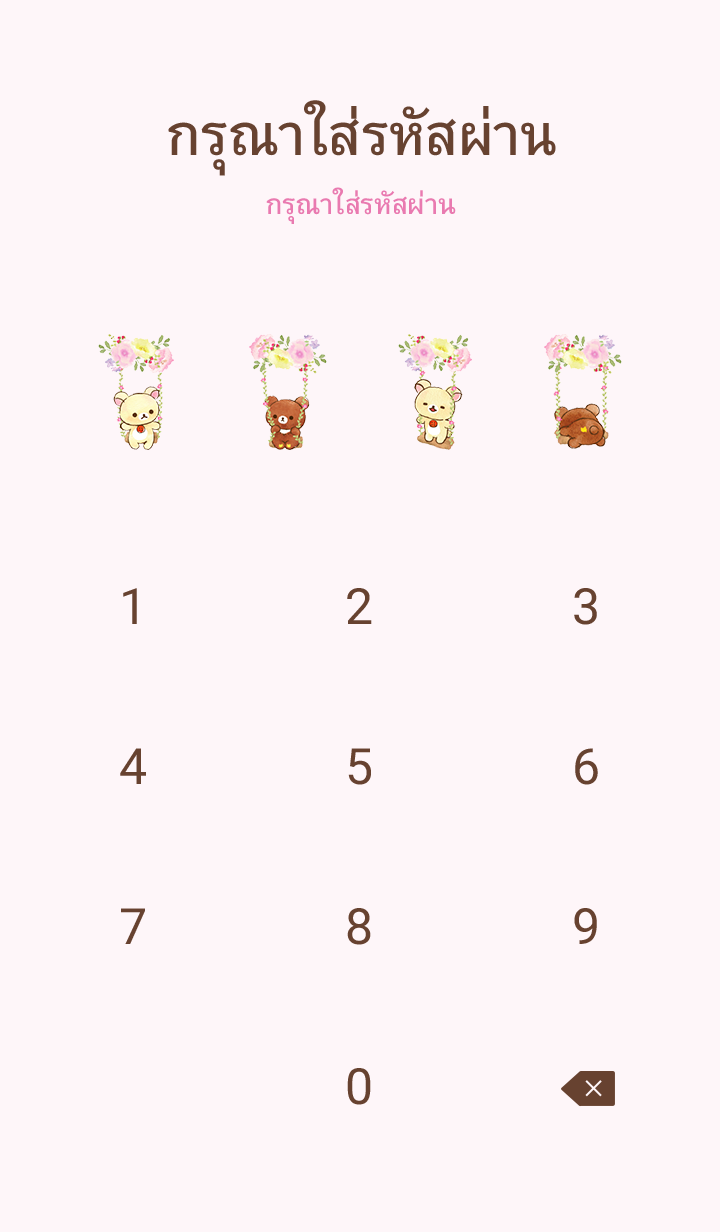This screenshot has width=720, height=1232.
Task: Tap the 5 key
Action: pos(359,767)
